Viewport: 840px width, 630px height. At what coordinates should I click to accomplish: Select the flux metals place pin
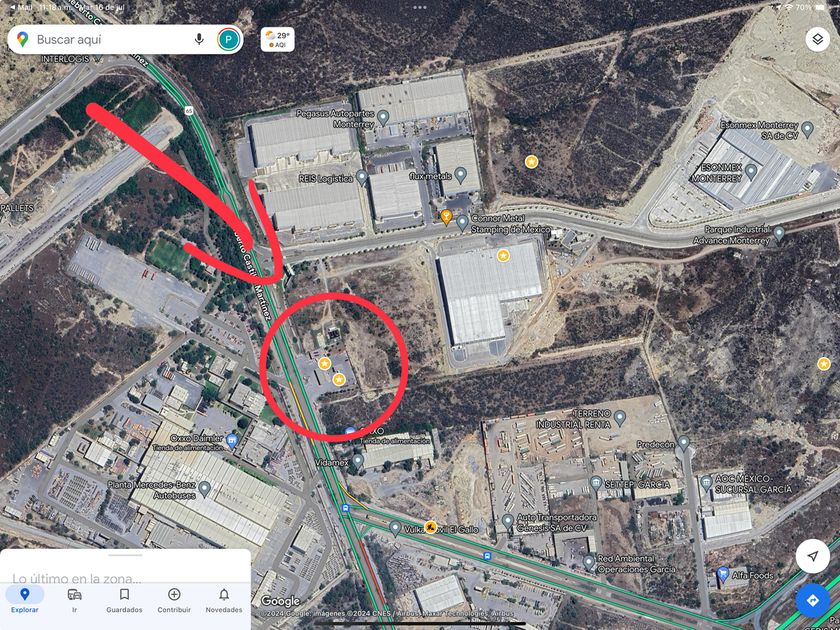pos(460,175)
